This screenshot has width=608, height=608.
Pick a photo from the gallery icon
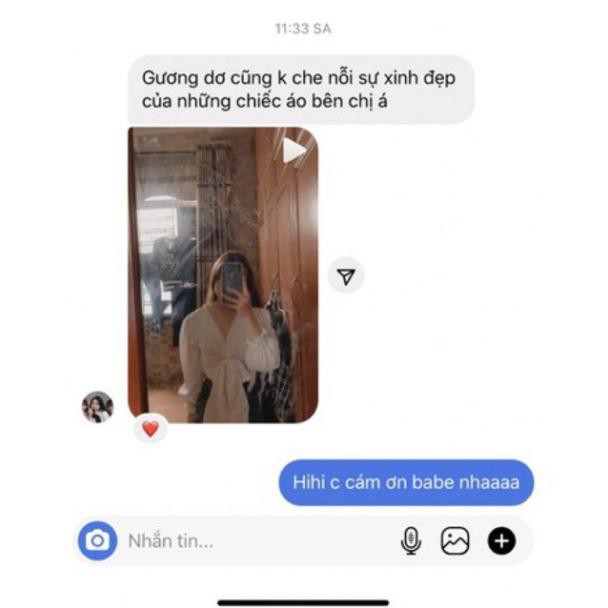(x=455, y=541)
